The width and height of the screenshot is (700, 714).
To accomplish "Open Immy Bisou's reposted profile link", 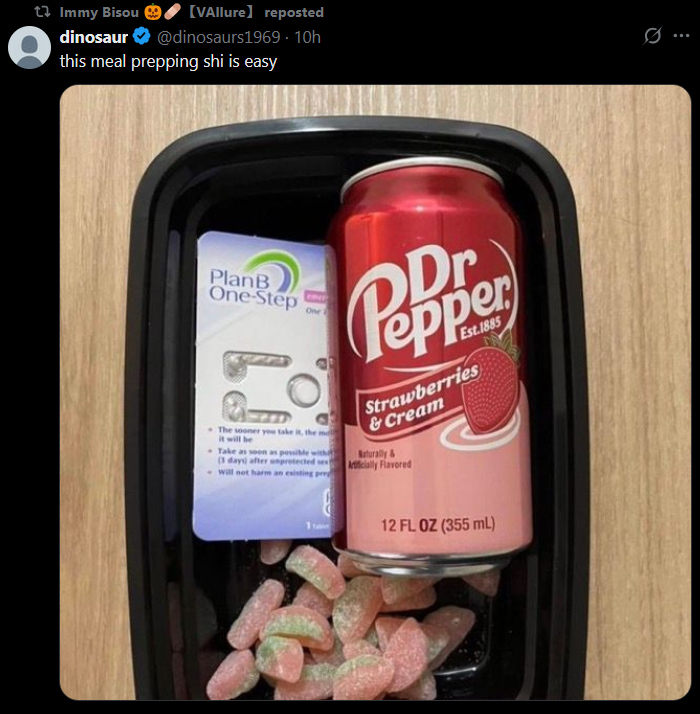I will coord(99,12).
